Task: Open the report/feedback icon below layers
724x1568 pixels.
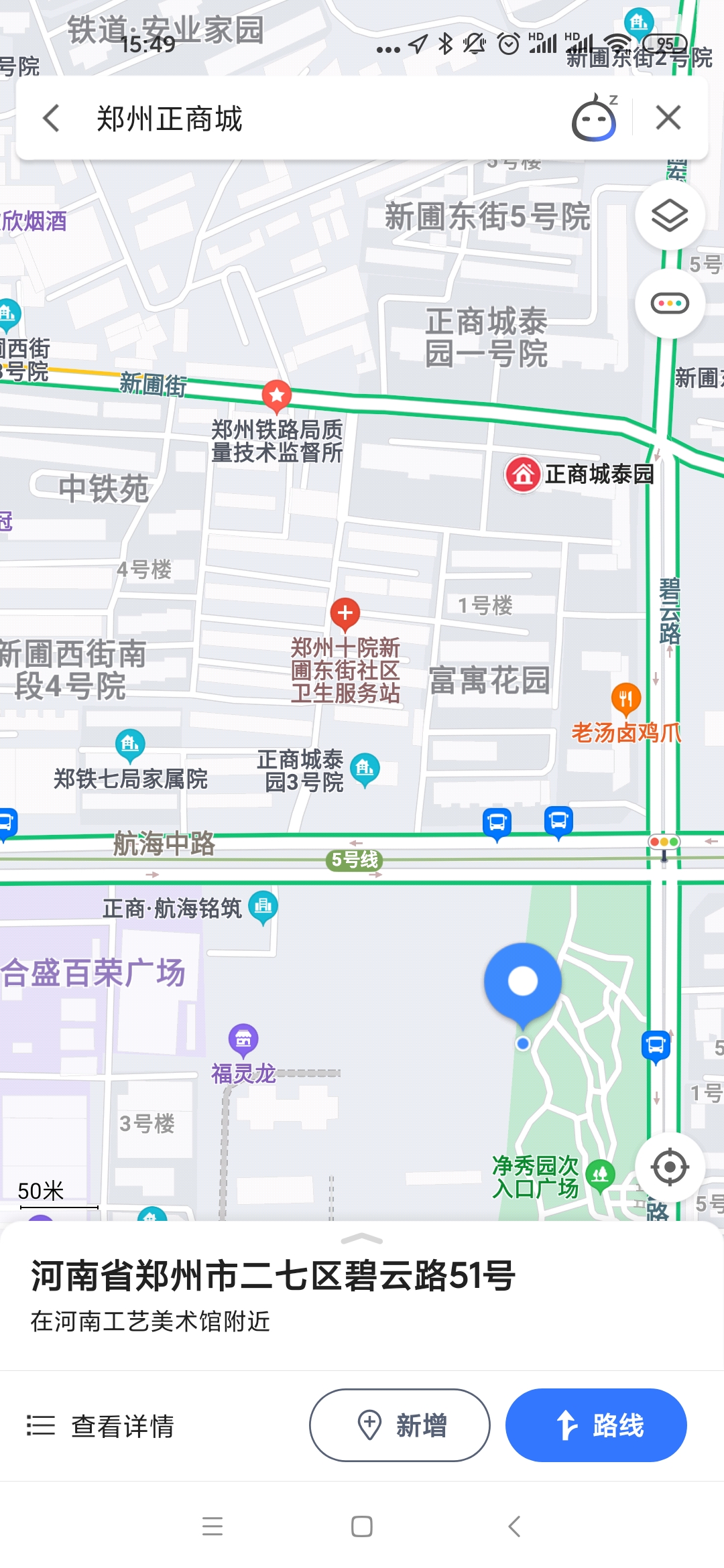Action: coord(670,303)
